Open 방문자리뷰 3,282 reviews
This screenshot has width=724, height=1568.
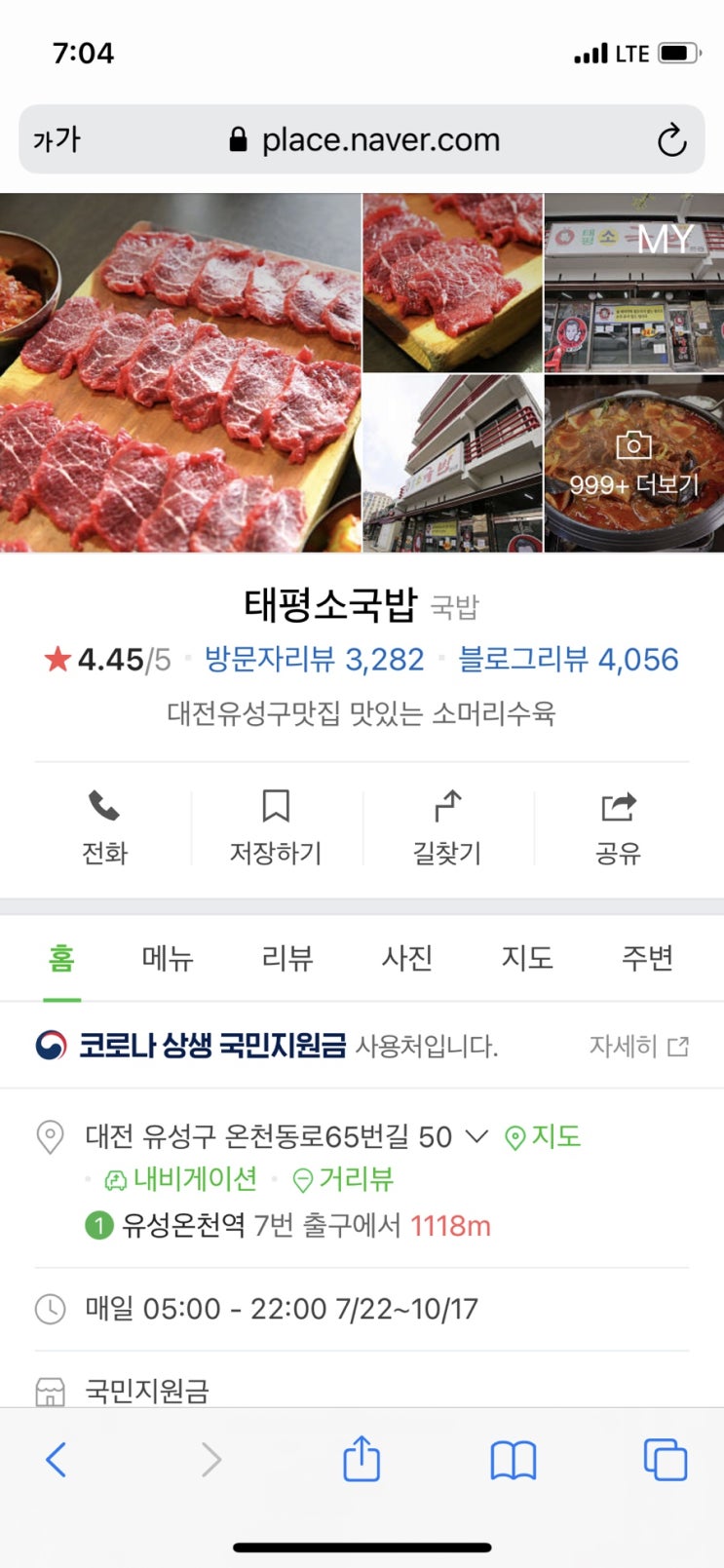(x=314, y=660)
